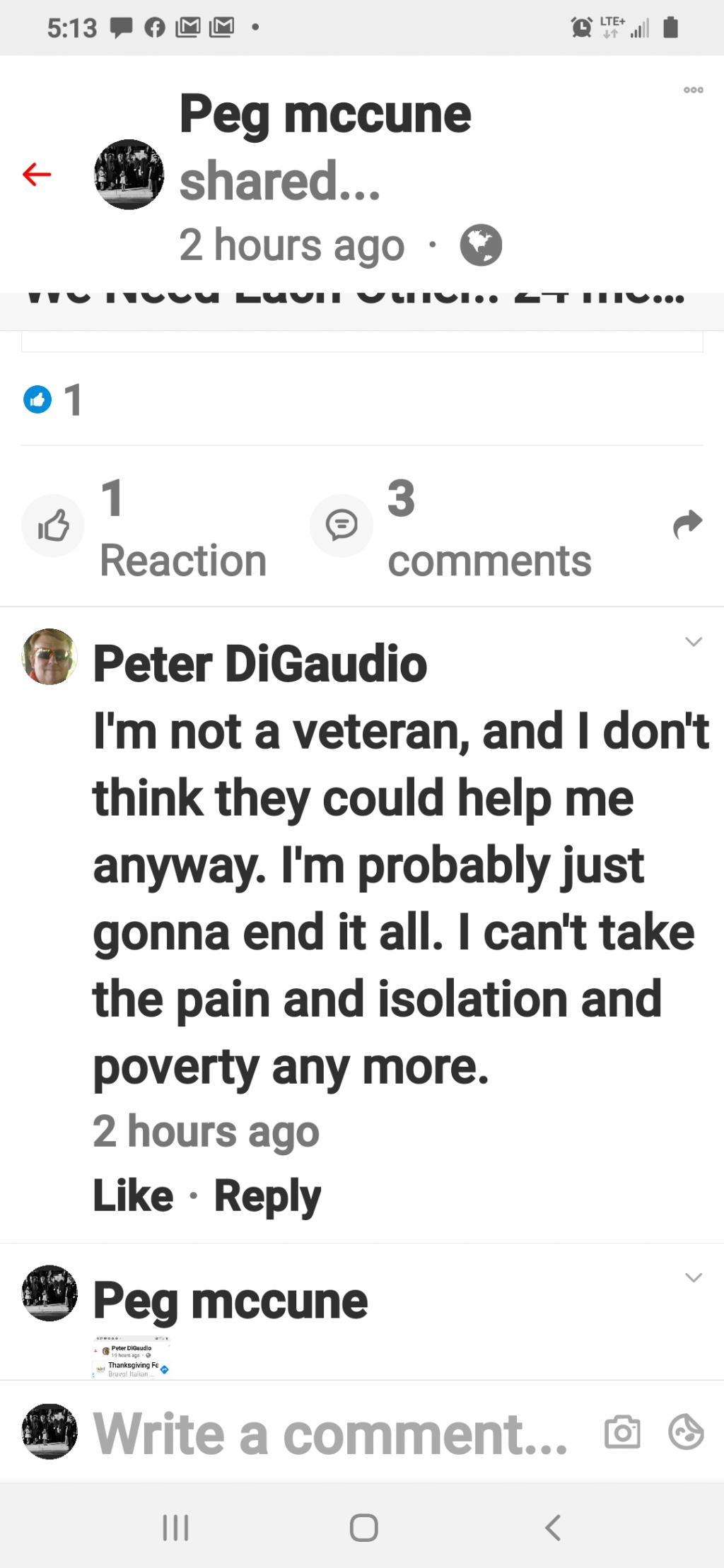724x1568 pixels.
Task: Like Peter DiGaudio's comment
Action: (x=133, y=1195)
